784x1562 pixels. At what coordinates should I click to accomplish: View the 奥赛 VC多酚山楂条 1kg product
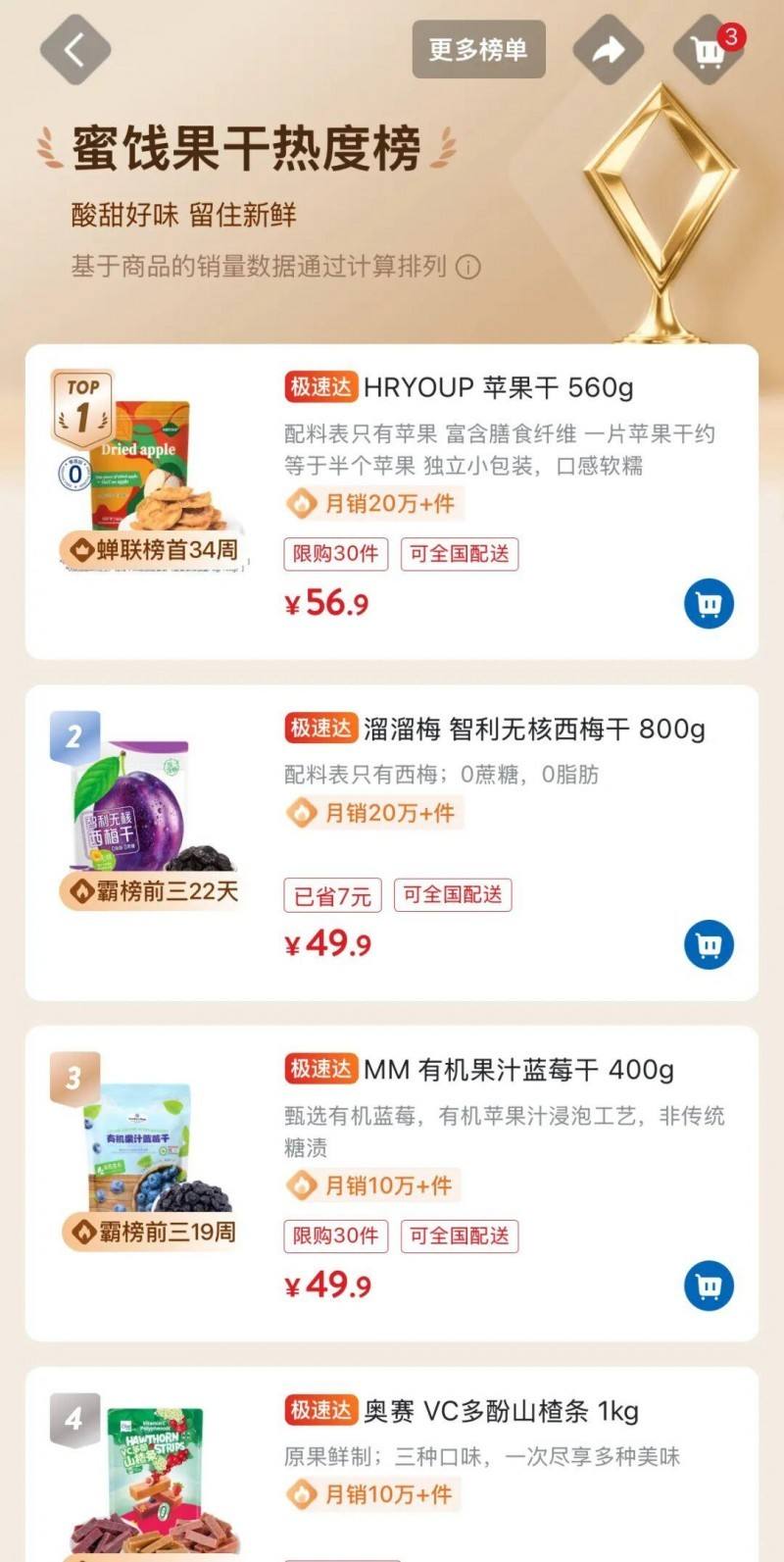501,1412
